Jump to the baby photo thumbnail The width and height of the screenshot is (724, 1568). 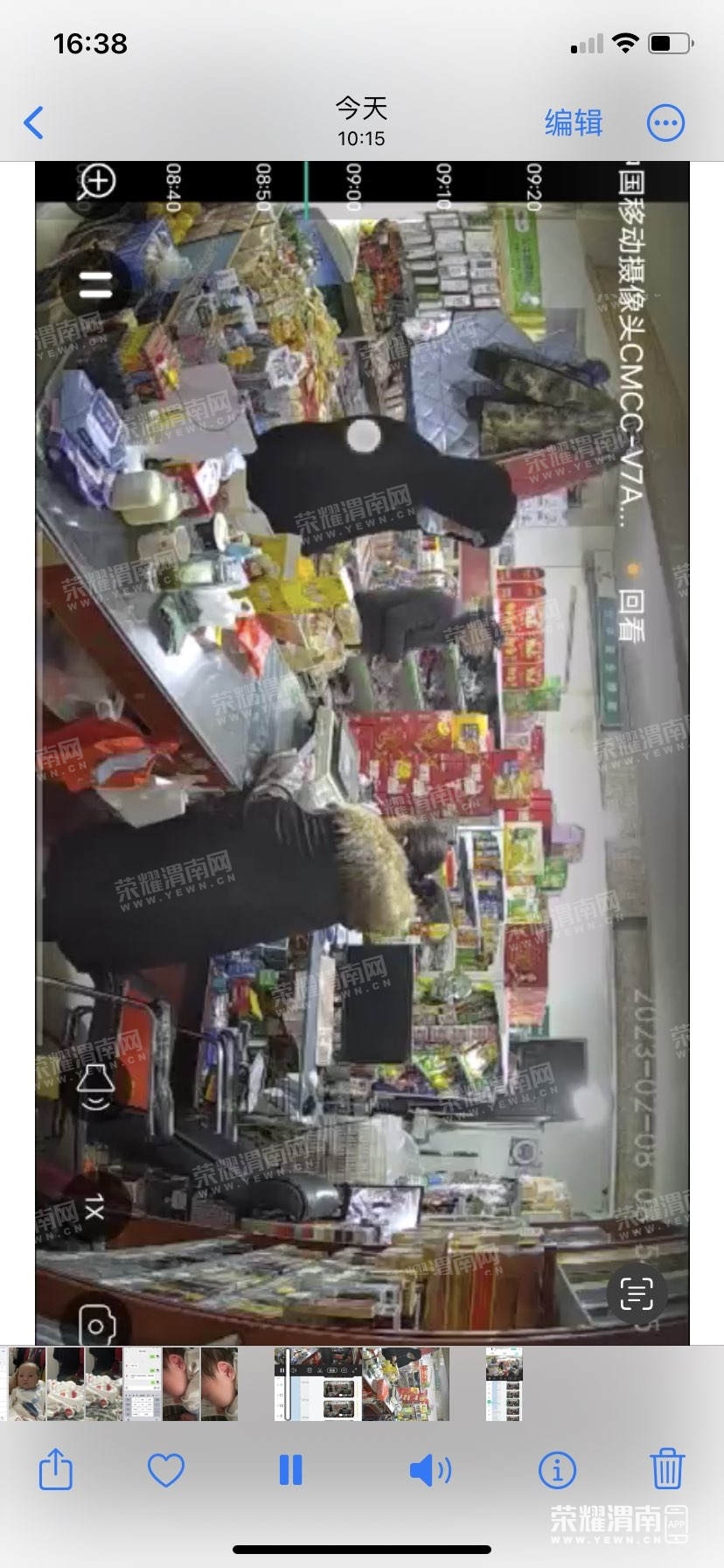(x=26, y=1383)
